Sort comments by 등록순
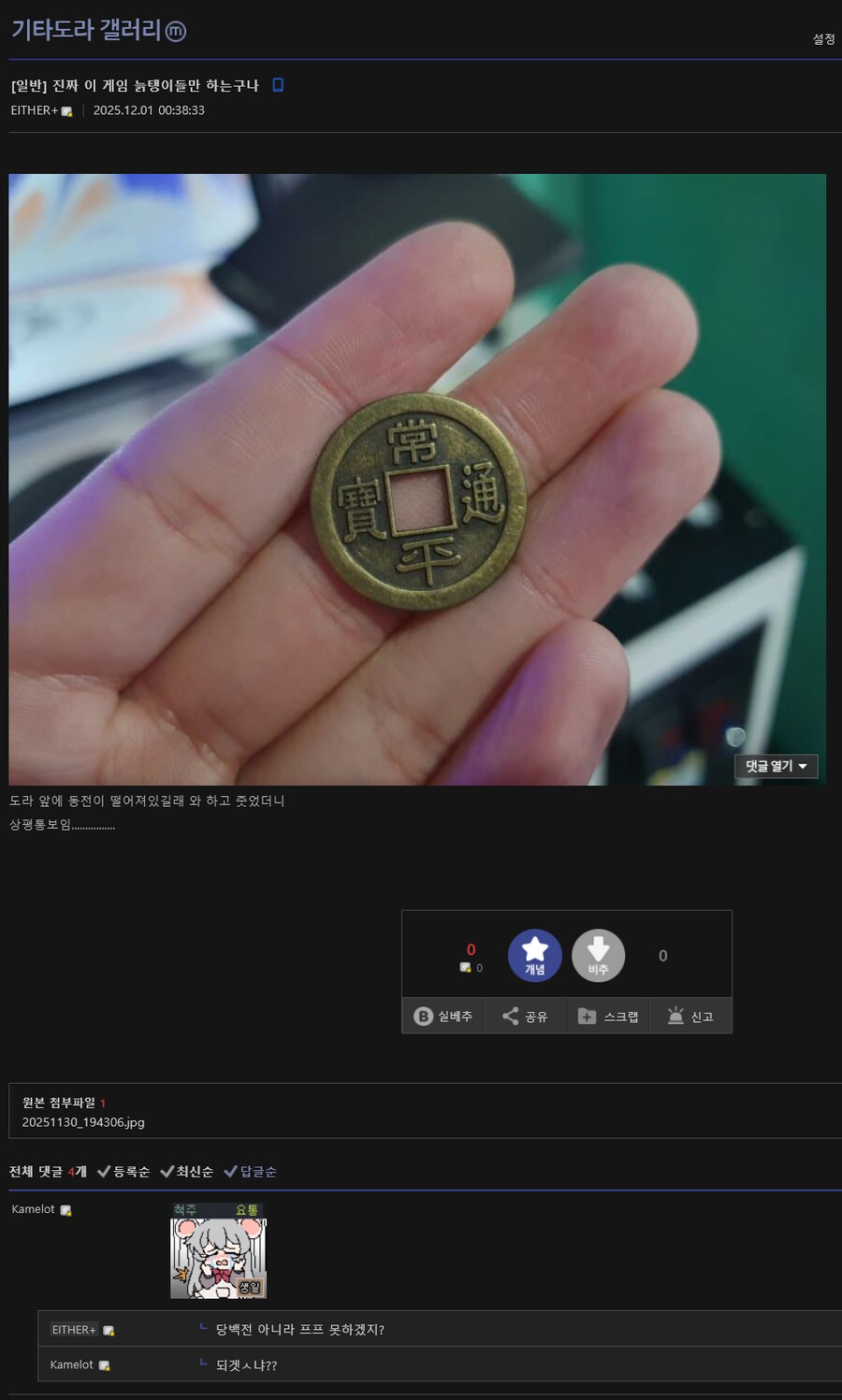Image resolution: width=842 pixels, height=1400 pixels. point(123,1172)
